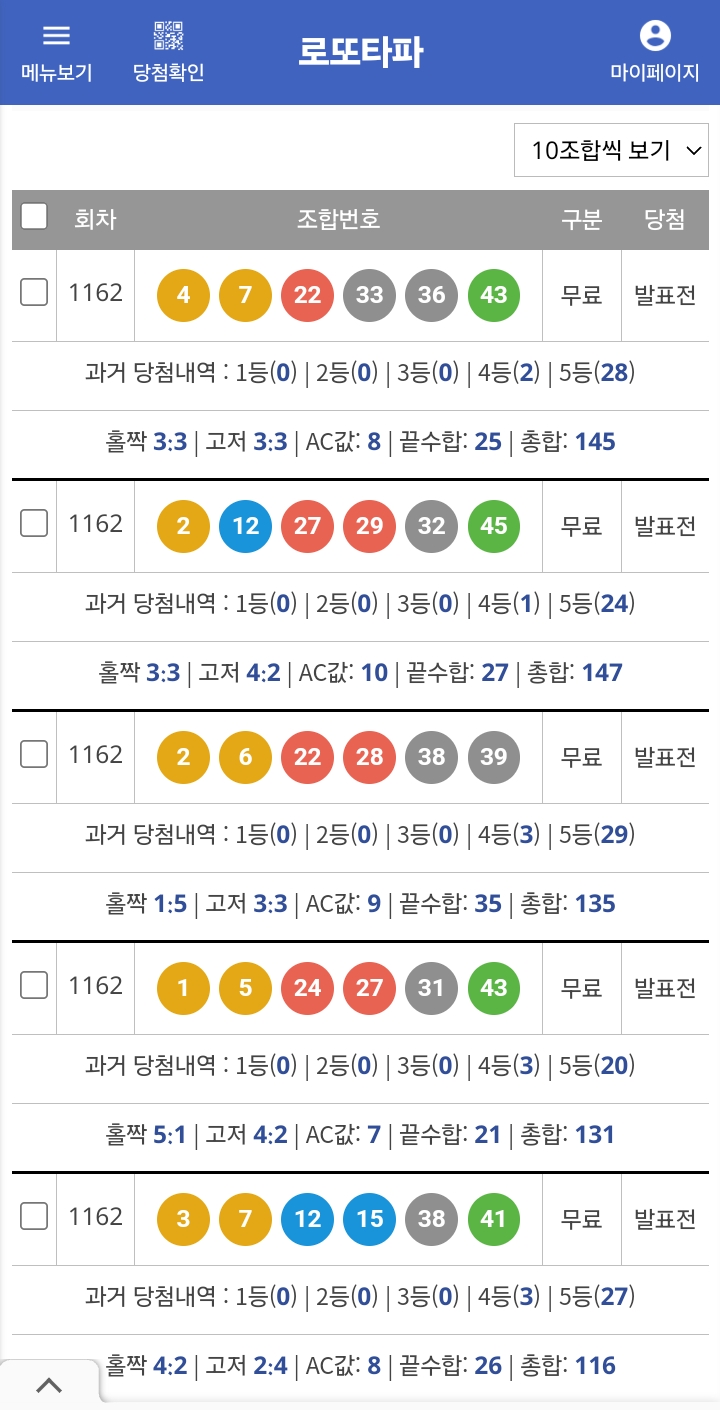Screen dimensions: 720x1410
Task: Expand the 10조합씩 보기 dropdown
Action: pyautogui.click(x=611, y=150)
